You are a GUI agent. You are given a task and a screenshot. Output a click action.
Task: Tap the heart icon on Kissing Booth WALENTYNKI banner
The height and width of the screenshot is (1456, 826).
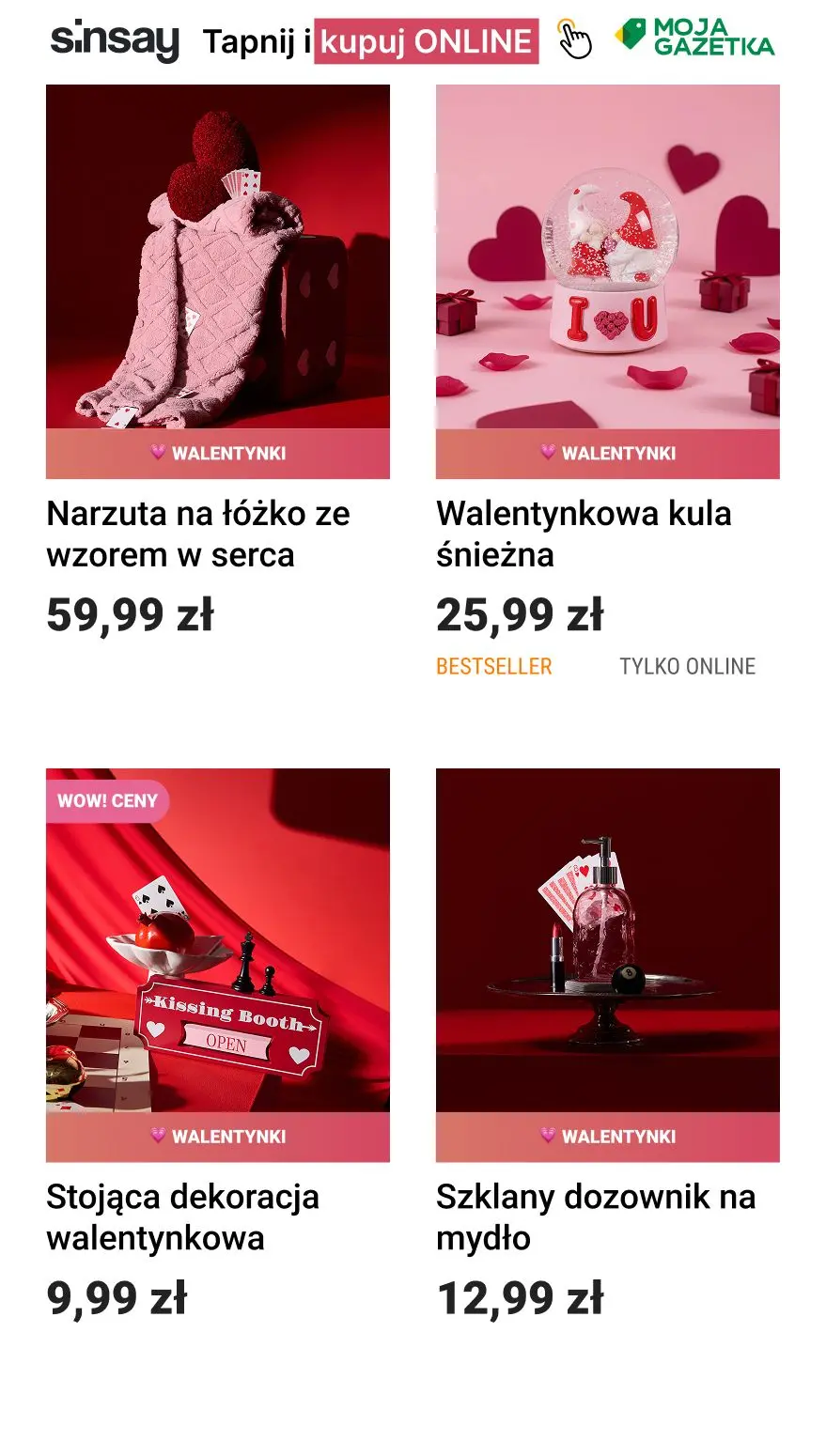coord(160,1136)
